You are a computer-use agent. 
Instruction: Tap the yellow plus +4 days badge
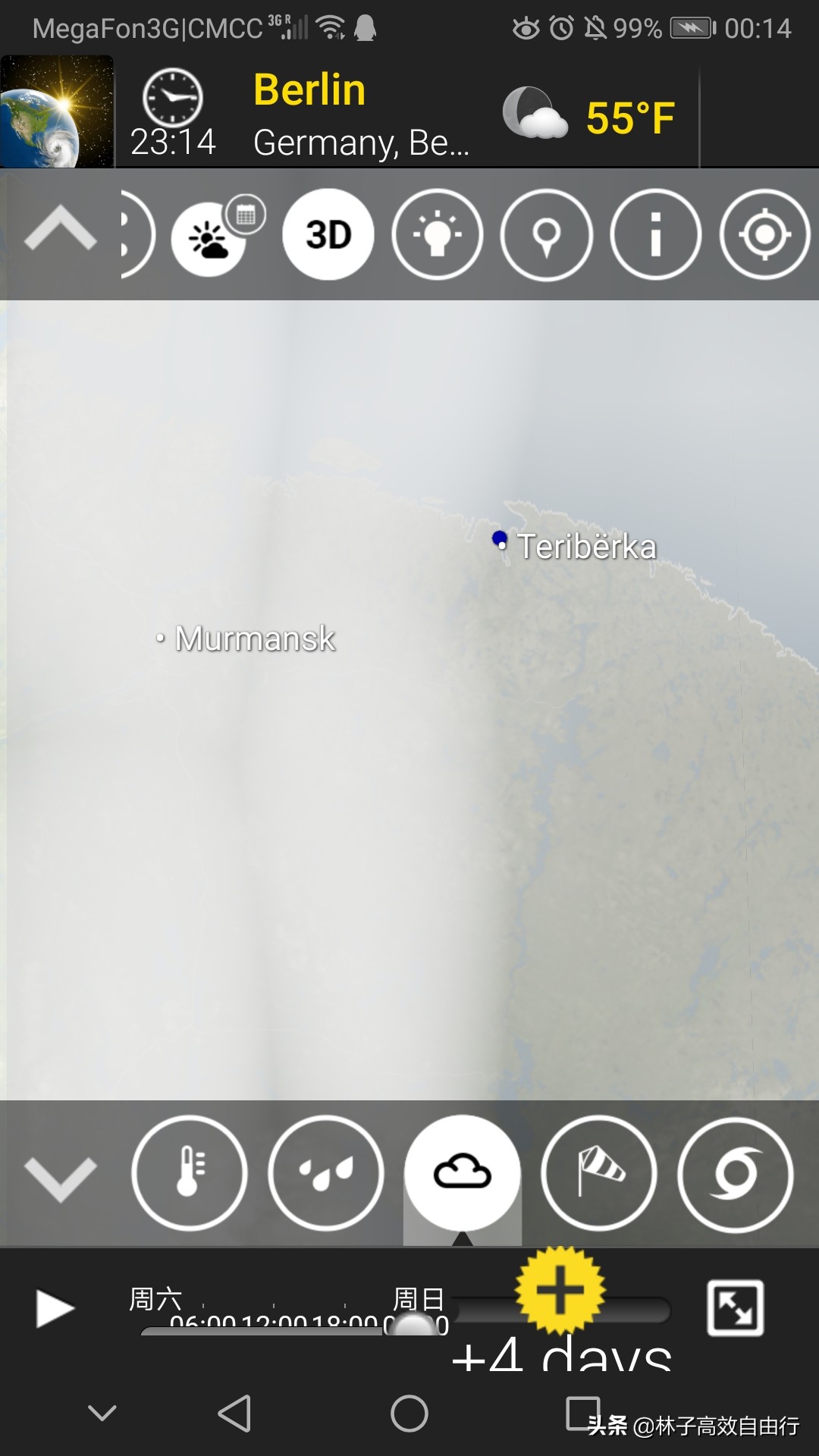click(x=560, y=1291)
